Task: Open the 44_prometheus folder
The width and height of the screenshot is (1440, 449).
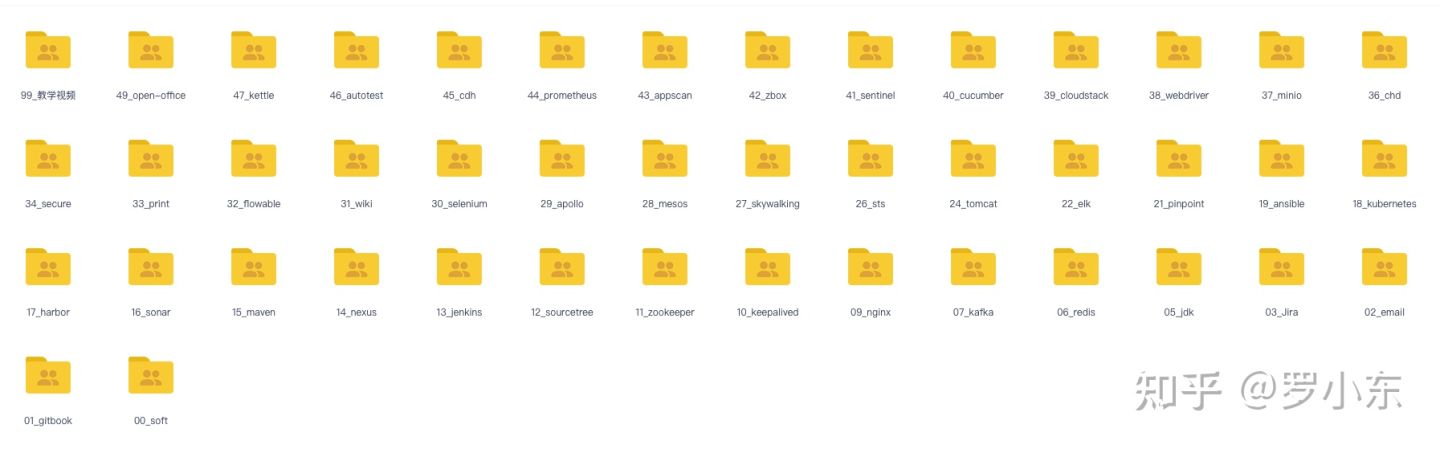Action: coord(562,51)
